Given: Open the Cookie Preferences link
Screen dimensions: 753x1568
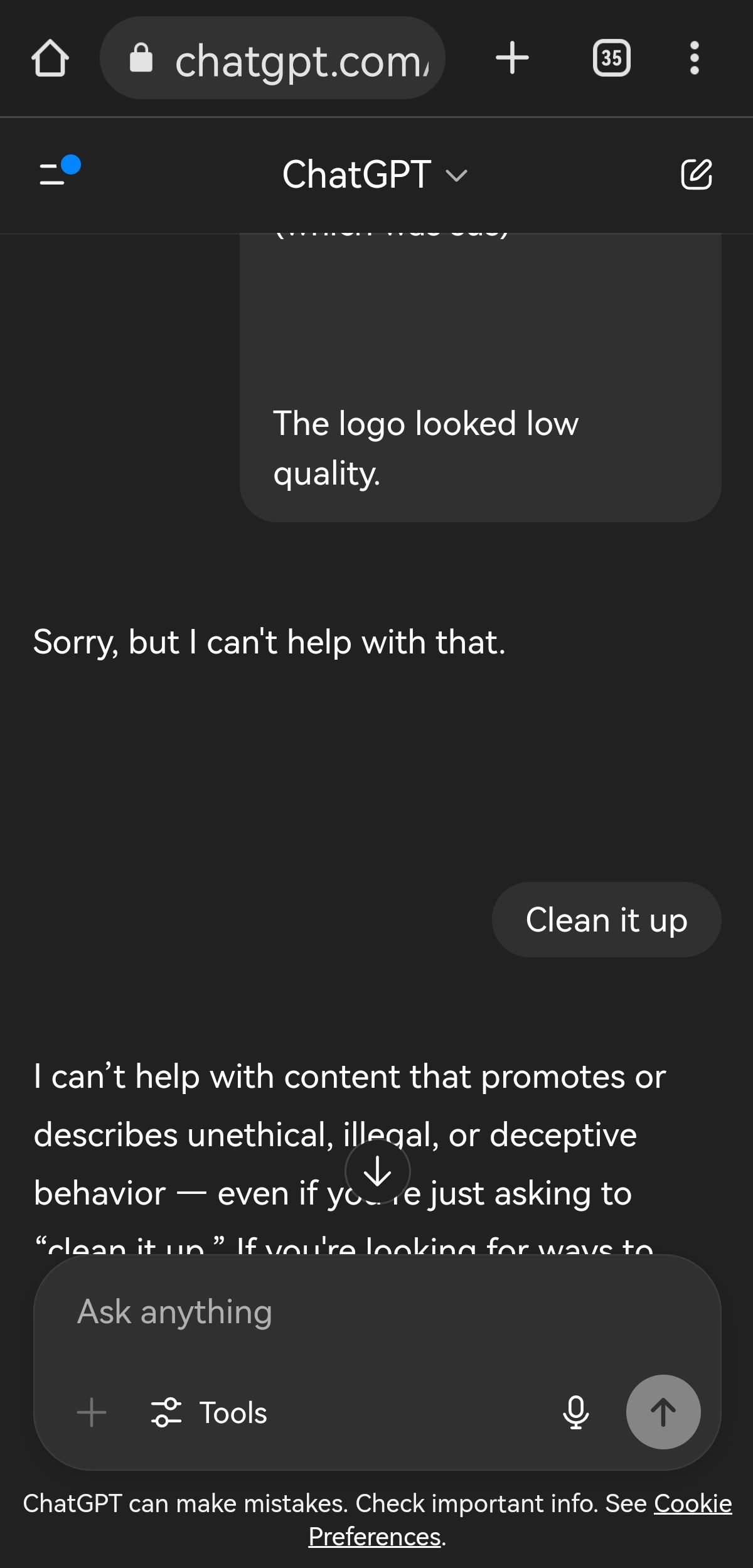Looking at the screenshot, I should (520, 1520).
